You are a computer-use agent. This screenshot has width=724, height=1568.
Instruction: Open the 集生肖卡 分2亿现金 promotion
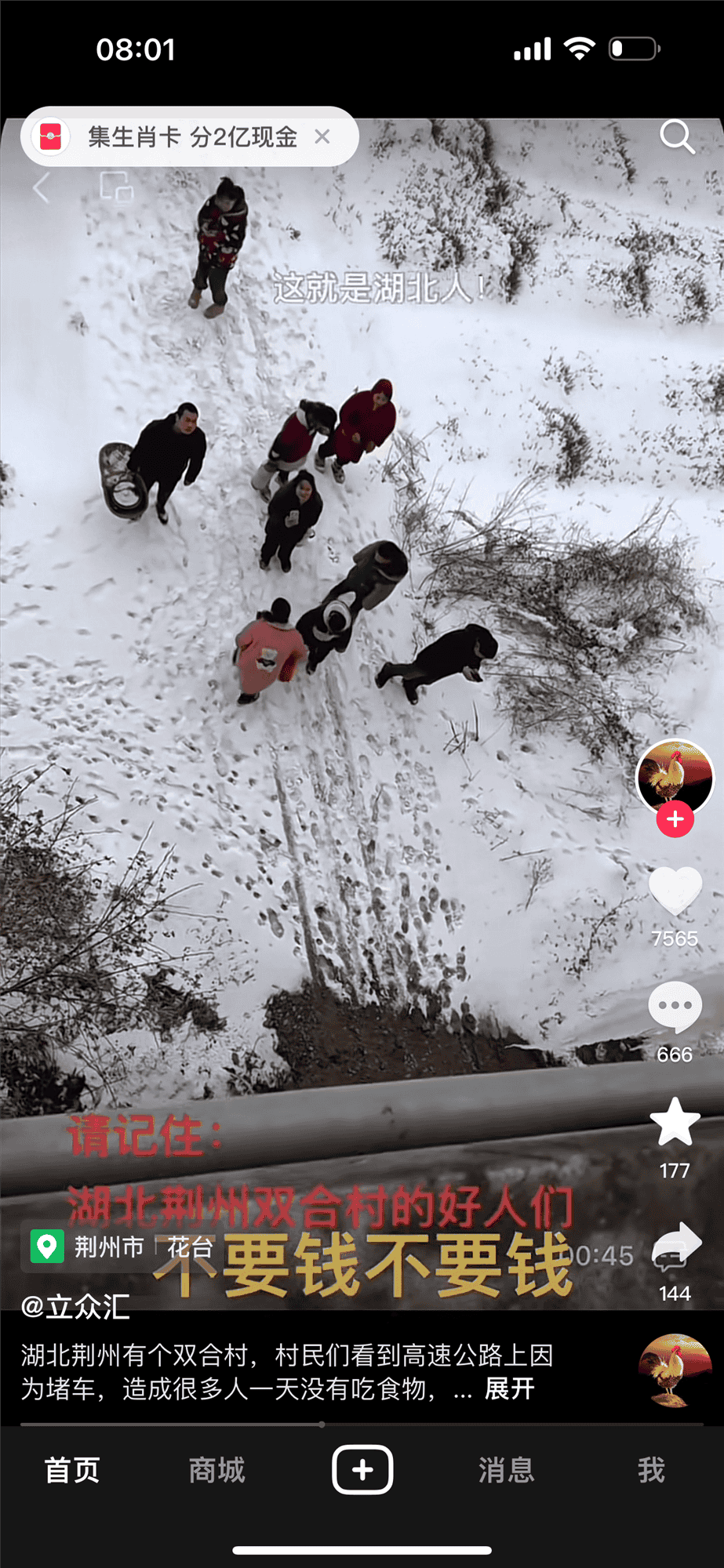191,137
